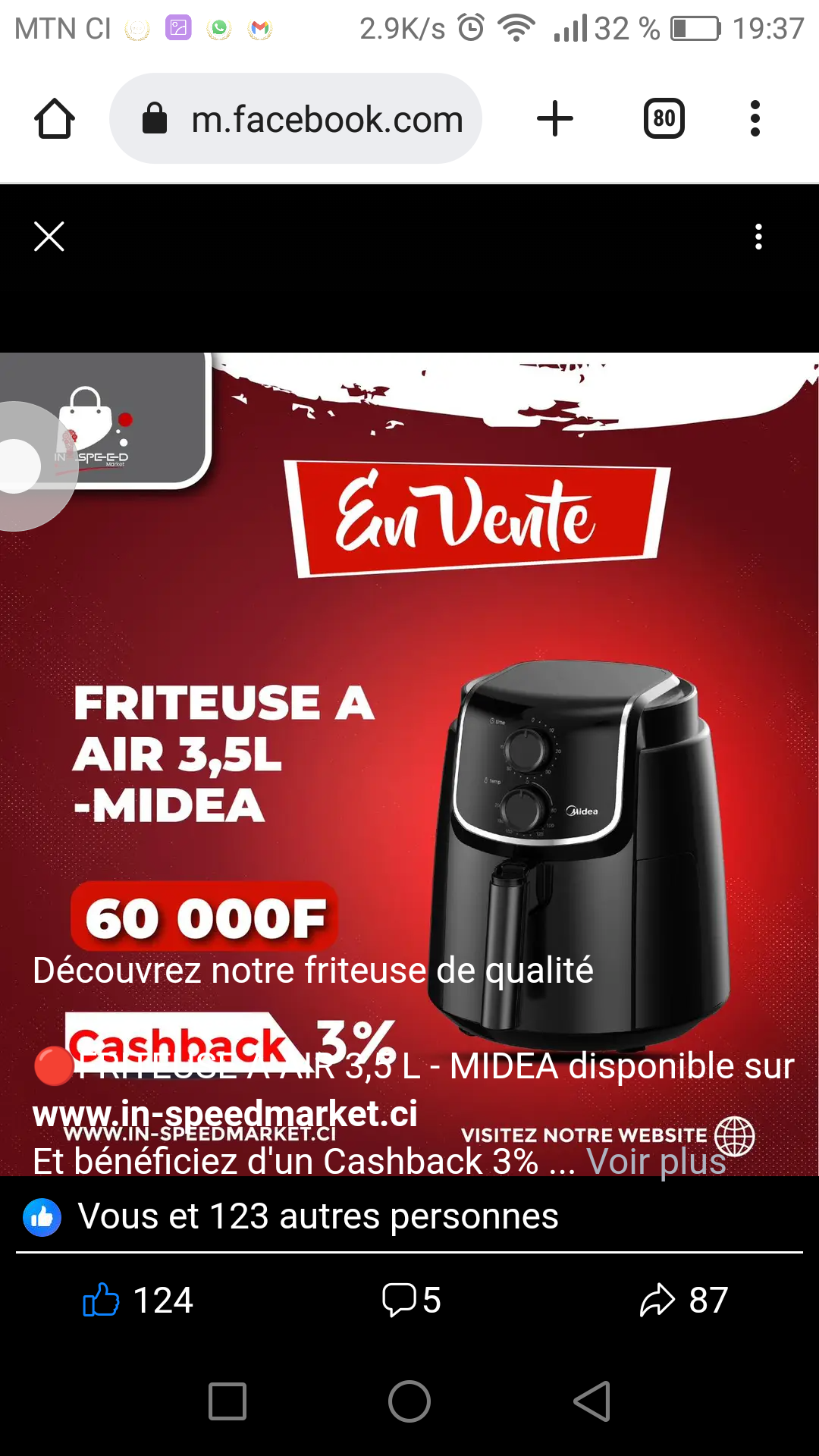Toggle the like on this photo
This screenshot has width=819, height=1456.
138,1300
